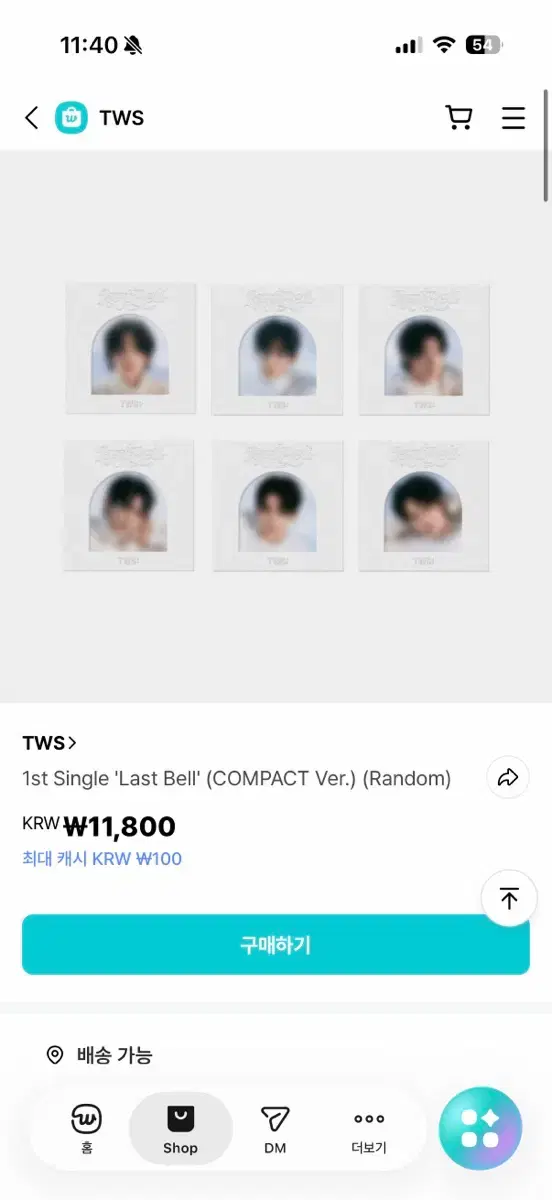Viewport: 552px width, 1200px height.
Task: Open the shopping cart
Action: tap(459, 118)
